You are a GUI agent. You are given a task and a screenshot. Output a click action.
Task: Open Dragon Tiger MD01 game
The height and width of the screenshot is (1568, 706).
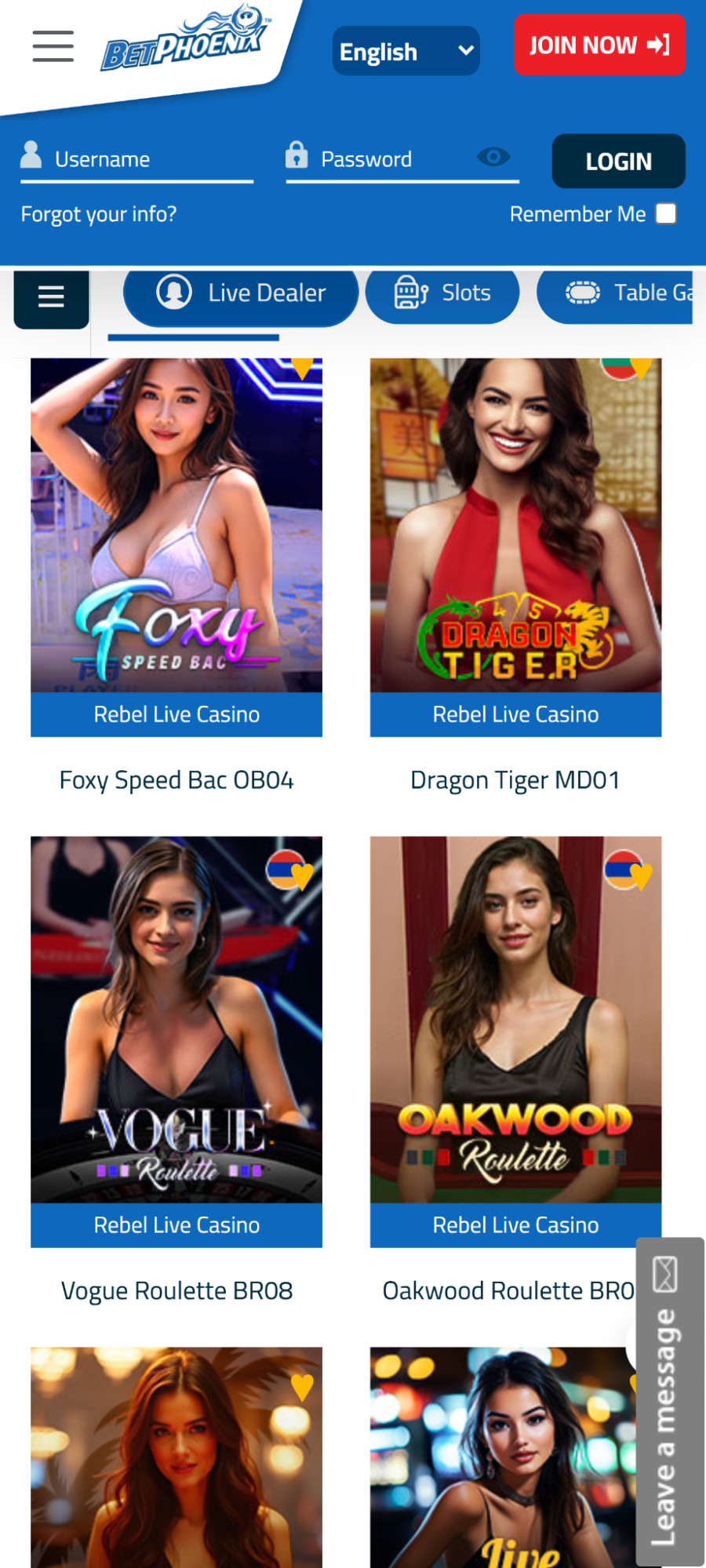click(x=515, y=526)
